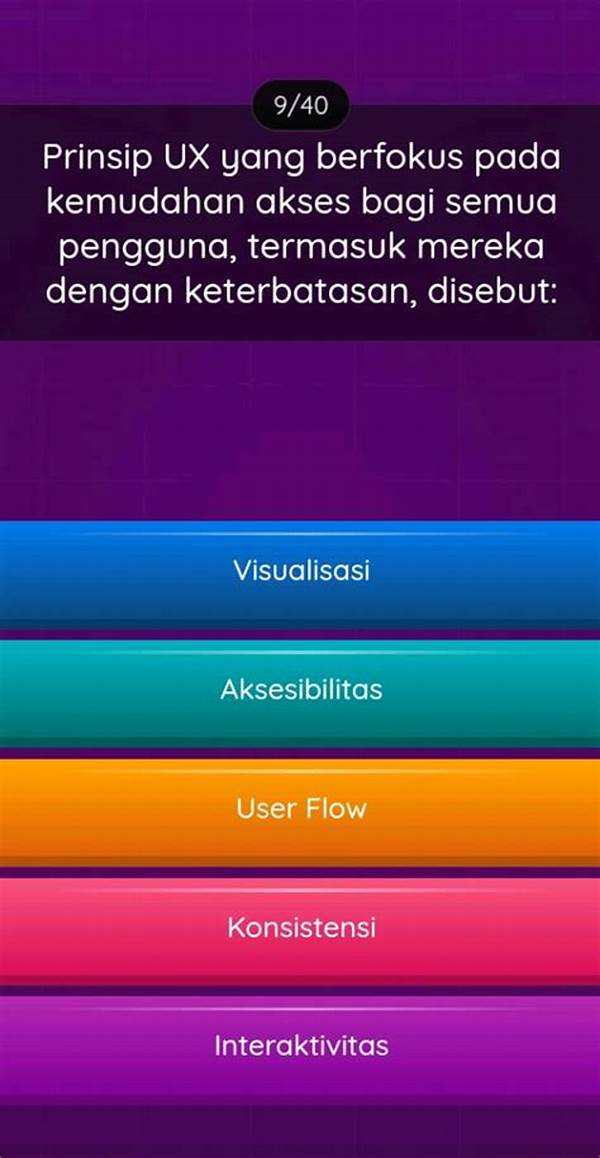Answer with Konsistensi
The image size is (600, 1158).
coord(300,927)
